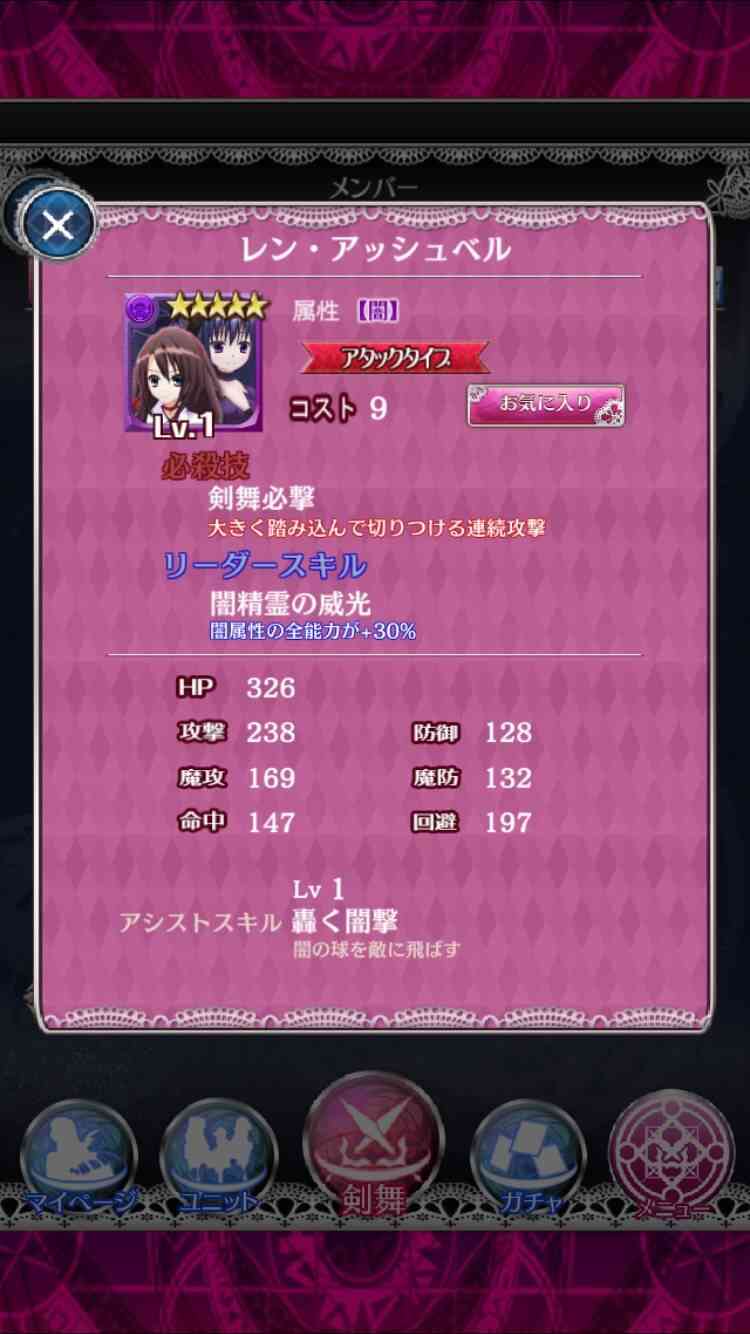Switch to the ユニット tab

(x=218, y=1161)
